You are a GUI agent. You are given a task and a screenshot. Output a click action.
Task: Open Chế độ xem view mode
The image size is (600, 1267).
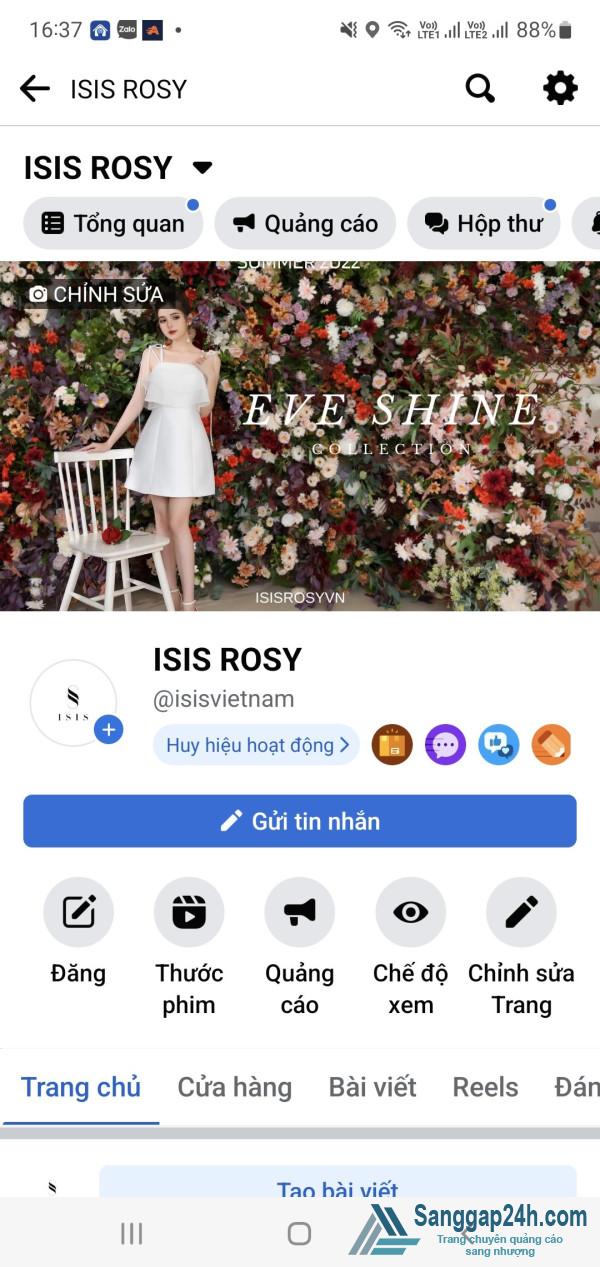[x=410, y=912]
